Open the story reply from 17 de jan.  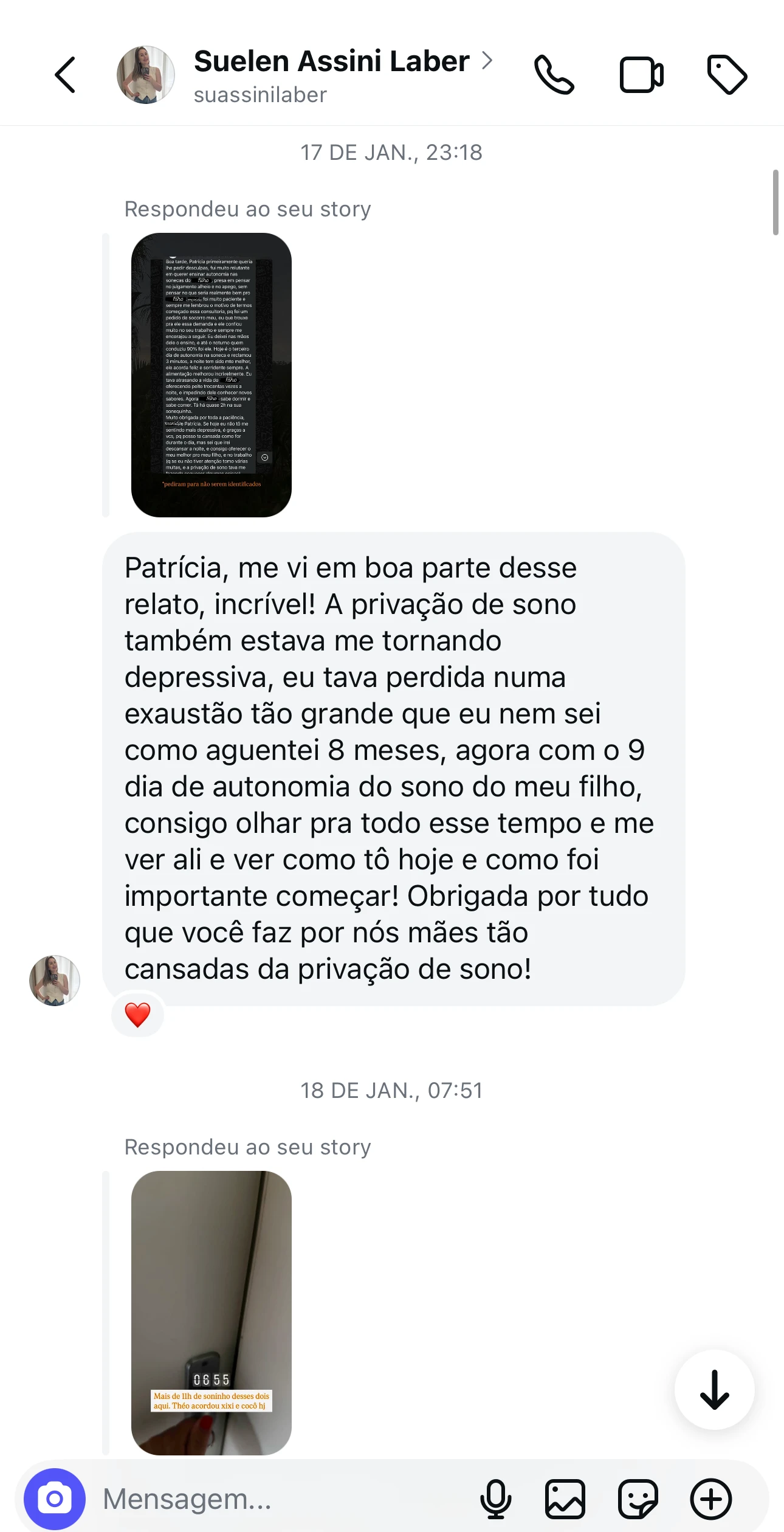[x=211, y=374]
